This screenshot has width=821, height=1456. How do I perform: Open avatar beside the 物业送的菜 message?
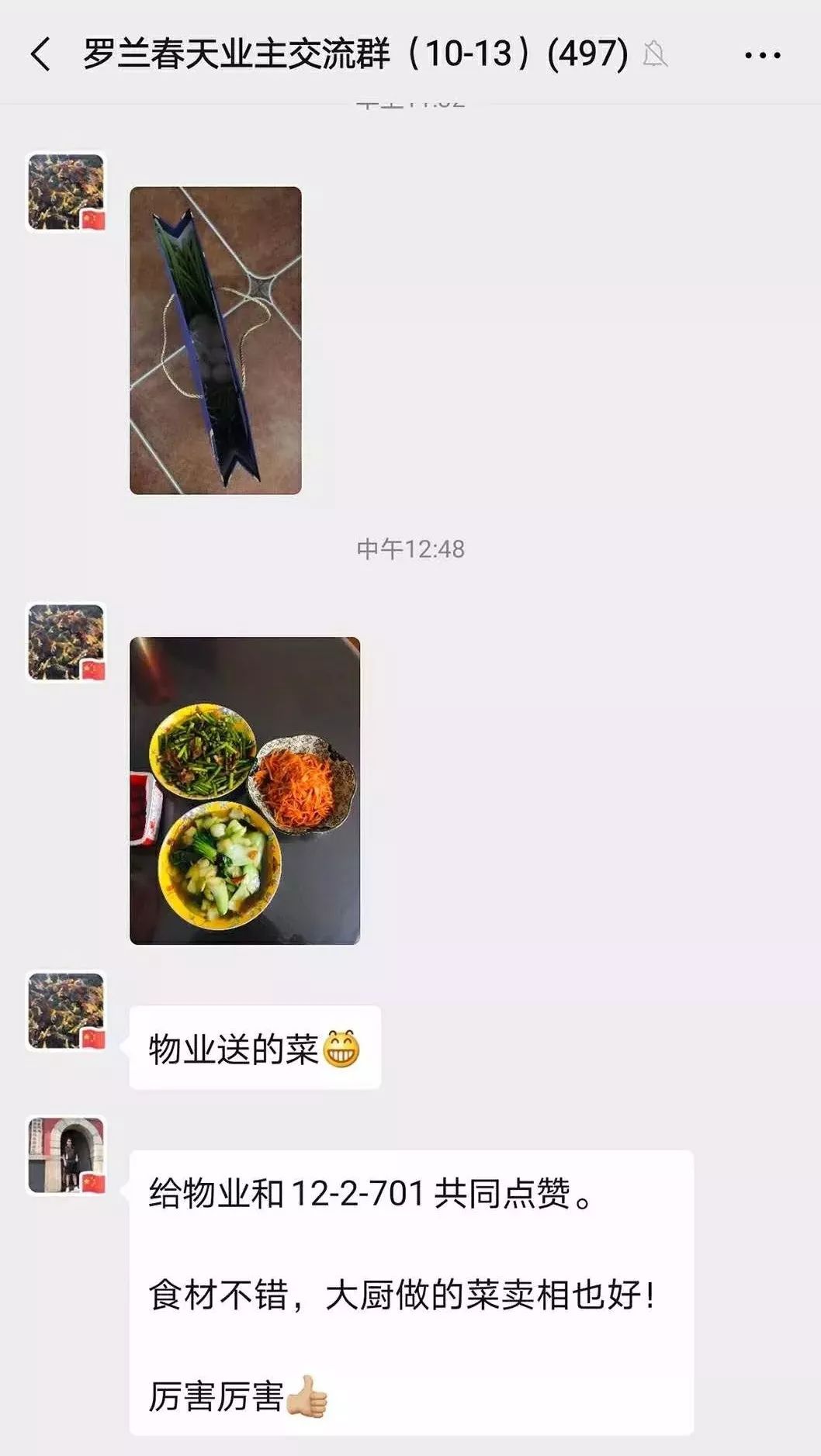pos(66,1011)
